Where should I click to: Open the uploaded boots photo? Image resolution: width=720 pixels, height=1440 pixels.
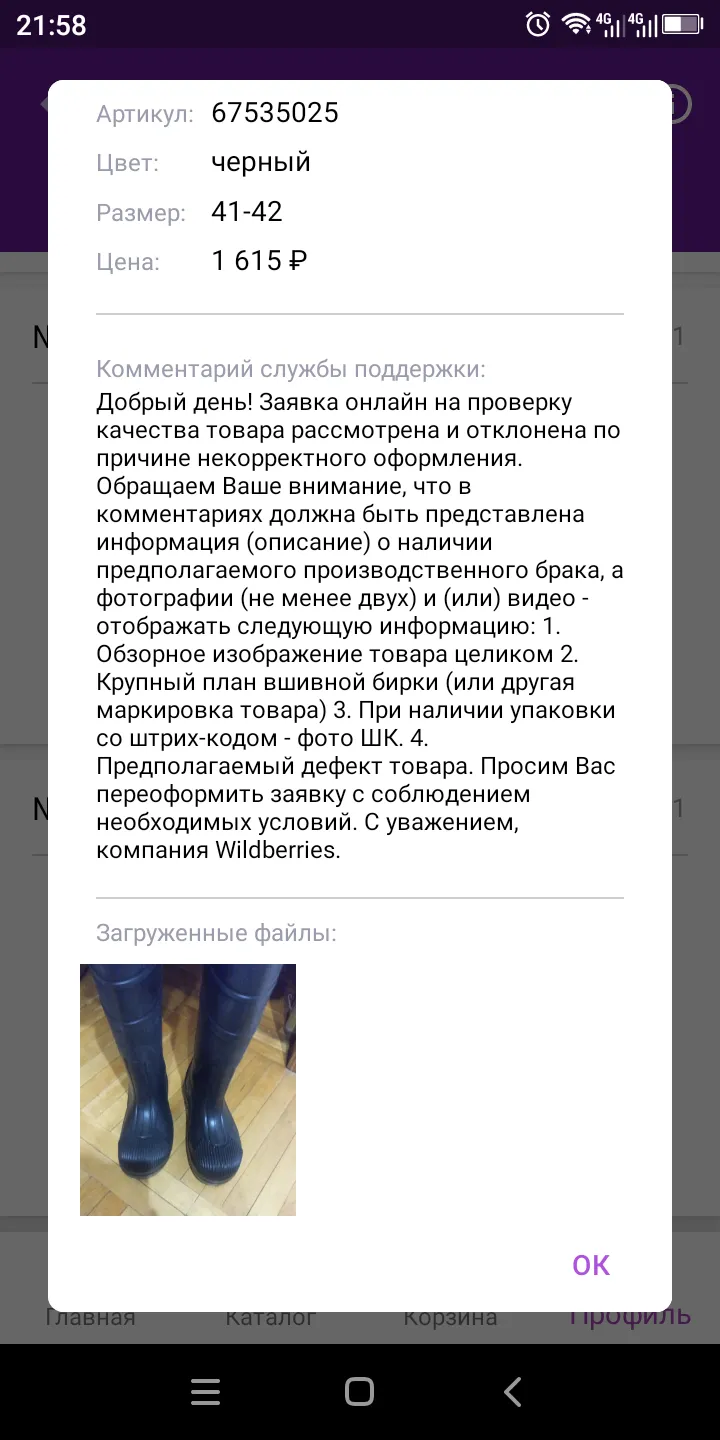pos(188,1090)
